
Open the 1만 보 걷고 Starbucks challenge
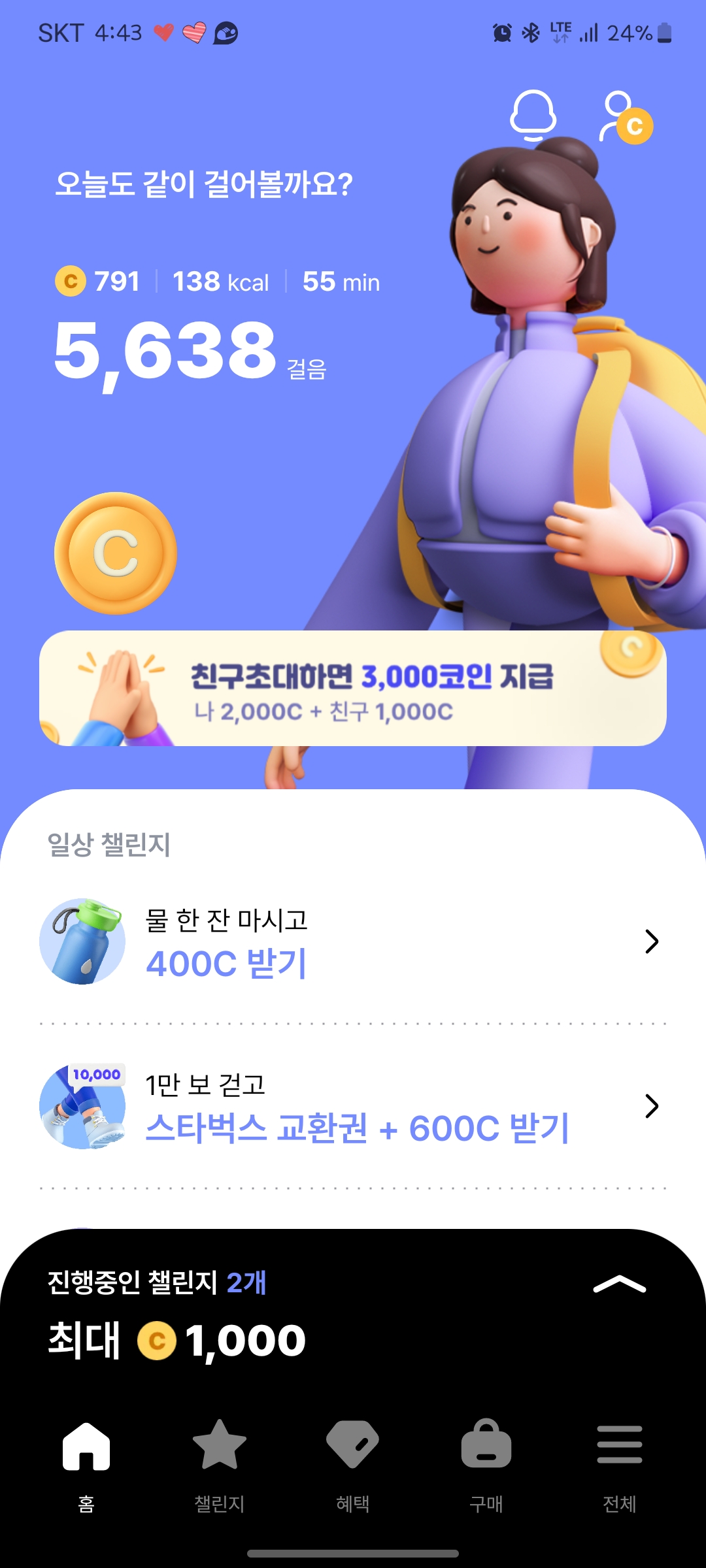coord(353,1106)
